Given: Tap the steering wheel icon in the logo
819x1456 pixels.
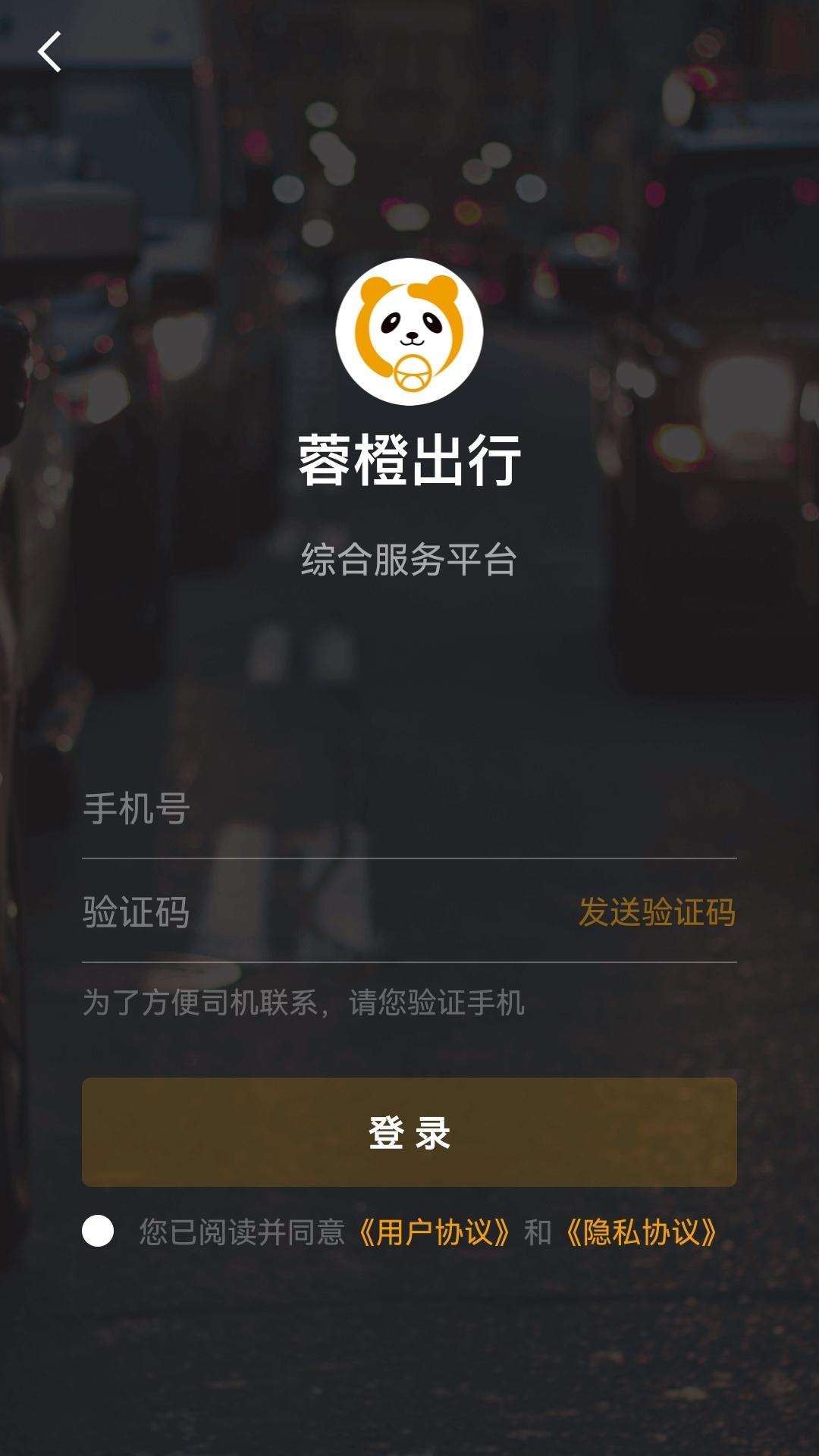Looking at the screenshot, I should click(x=413, y=373).
